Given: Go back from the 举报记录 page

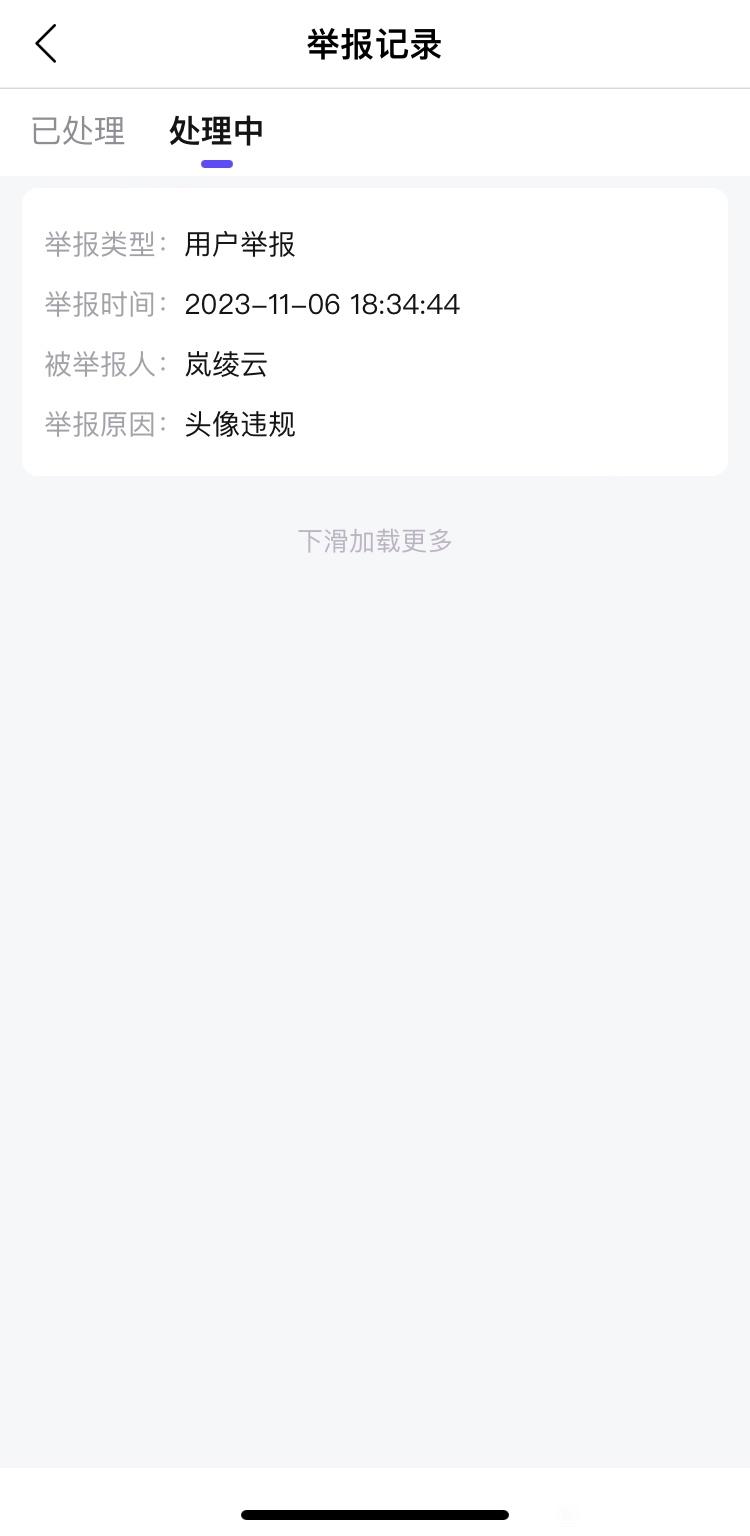Looking at the screenshot, I should [x=46, y=44].
